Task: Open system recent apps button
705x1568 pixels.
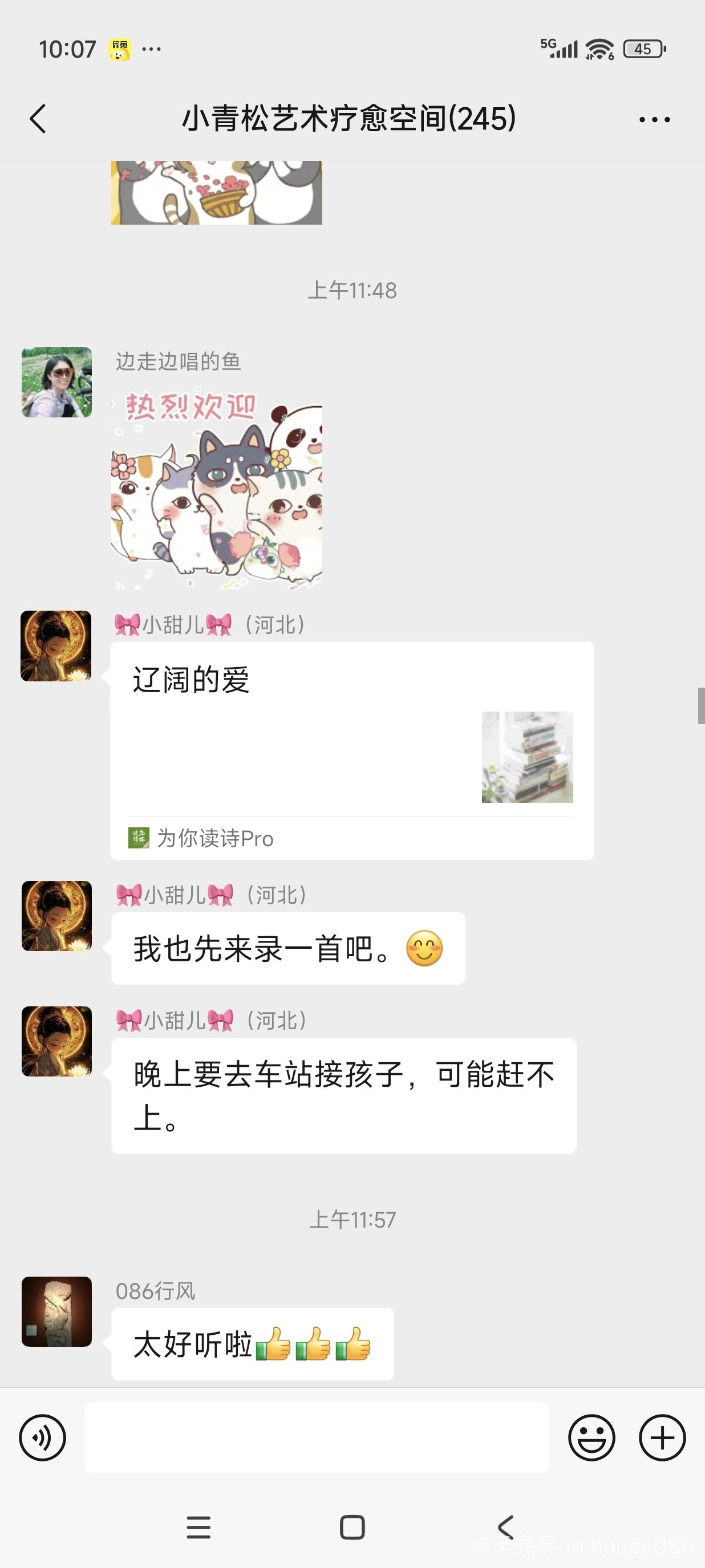Action: [x=198, y=1527]
